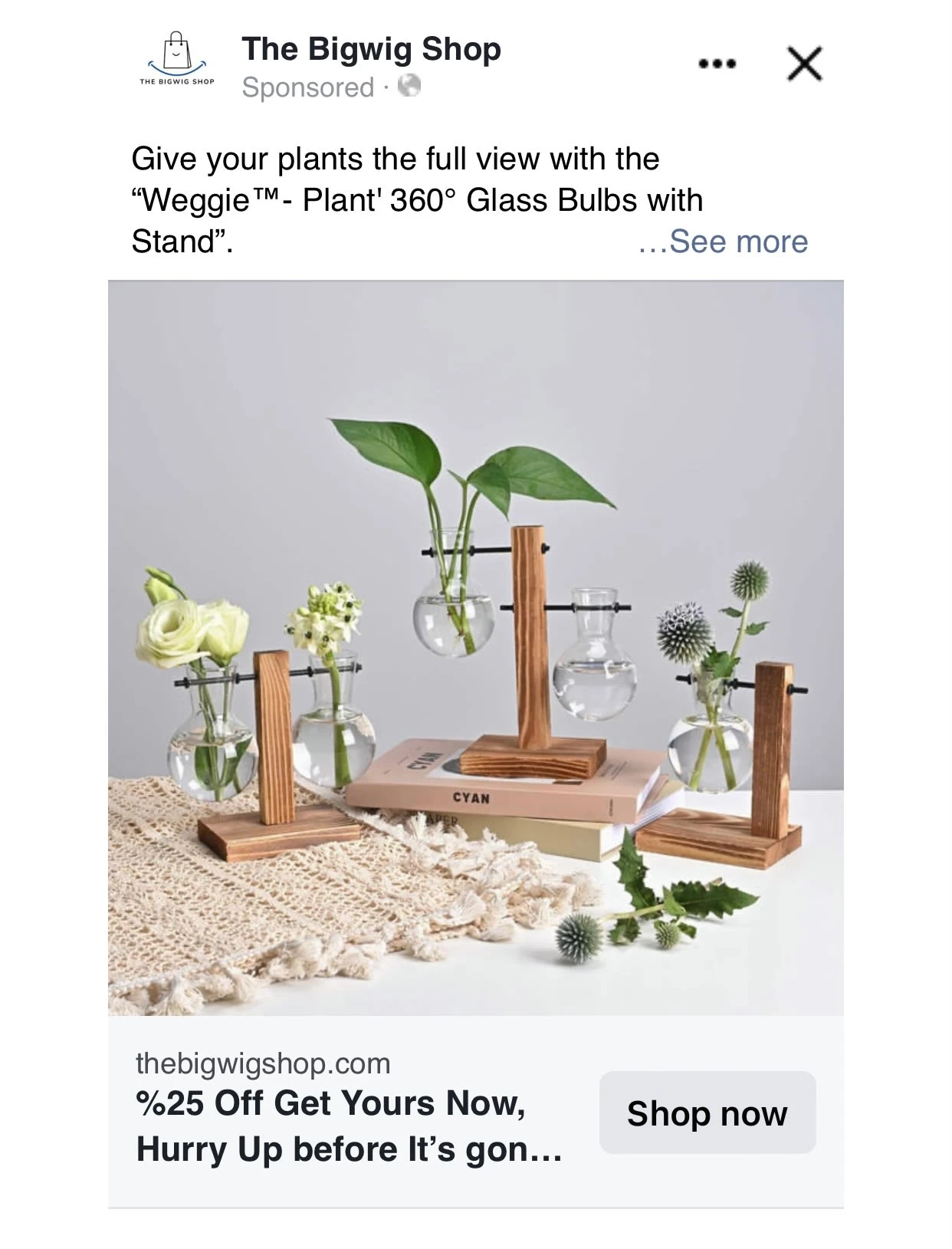Tap the Shop now button
The width and height of the screenshot is (952, 1249).
[707, 1113]
